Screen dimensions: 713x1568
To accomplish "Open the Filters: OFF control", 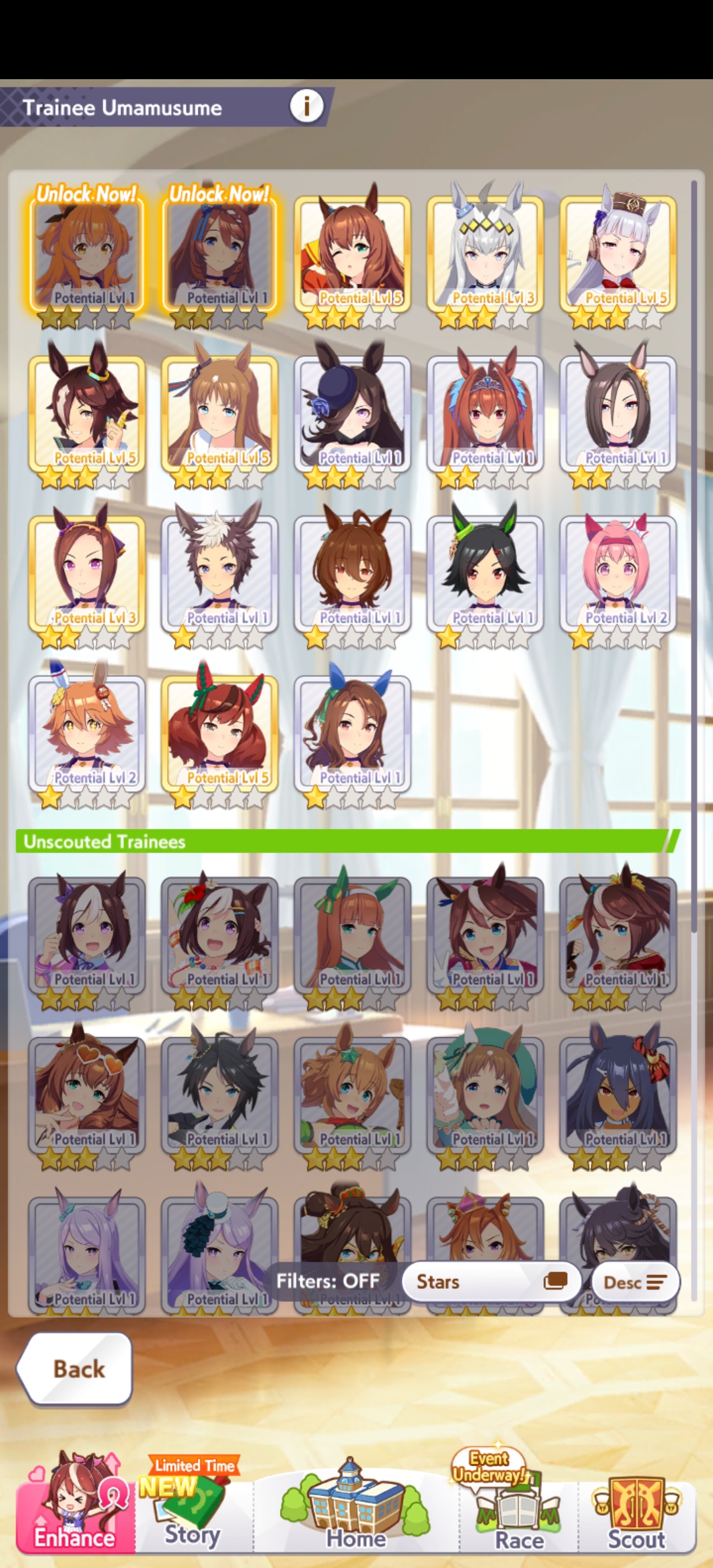I will click(x=328, y=1281).
